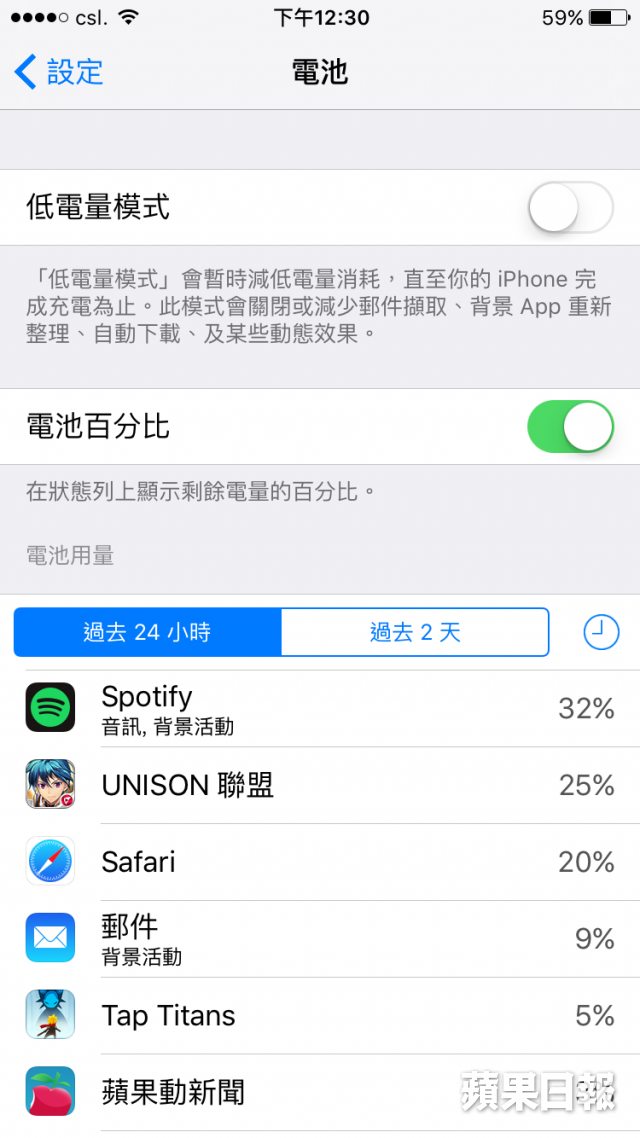This screenshot has height=1138, width=640.
Task: Turn off 電池百分比 toggle
Action: (x=570, y=427)
